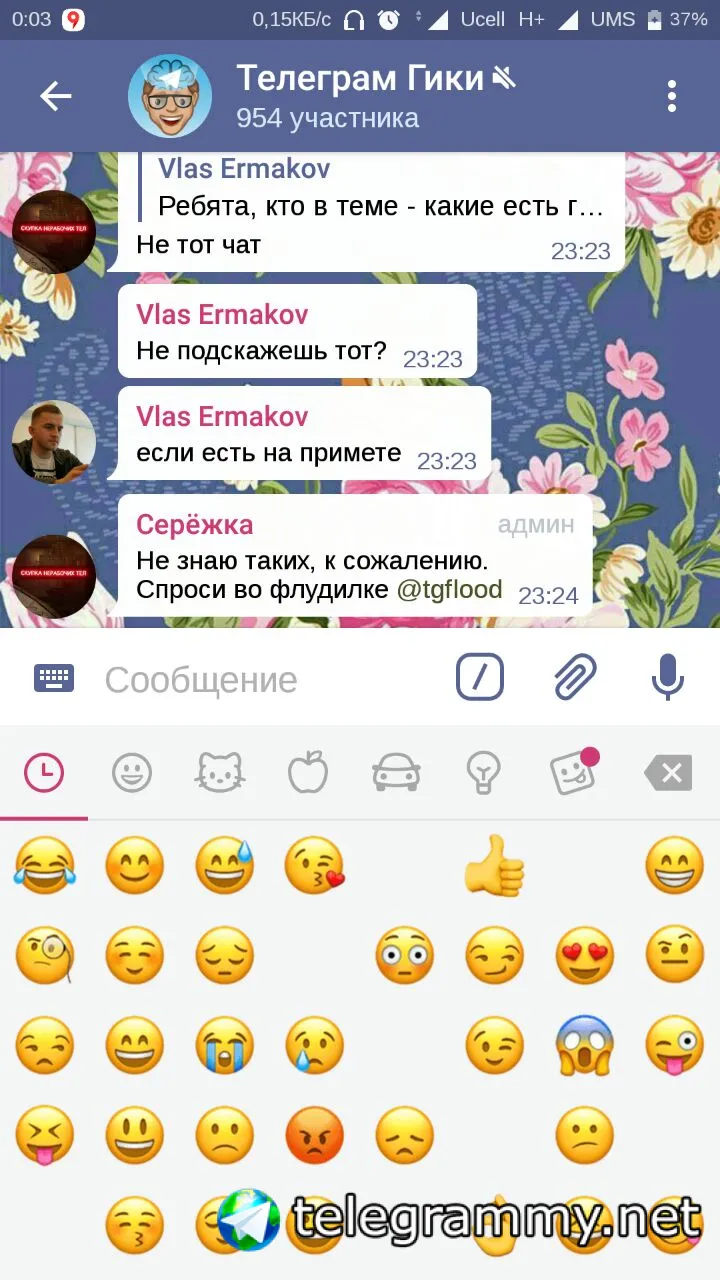Select the apple food emoji tab
The image size is (720, 1280).
pos(308,772)
